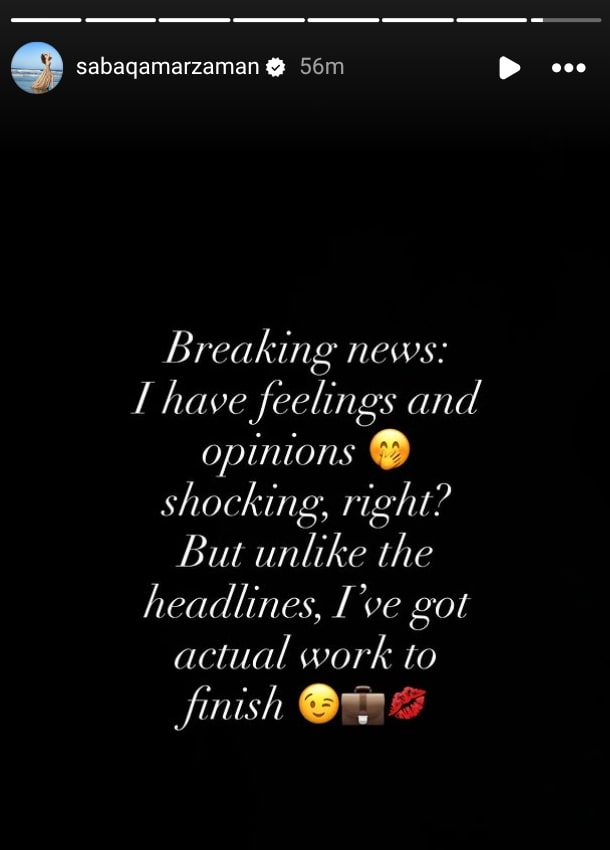Resume story playback
The width and height of the screenshot is (610, 850).
click(x=509, y=67)
